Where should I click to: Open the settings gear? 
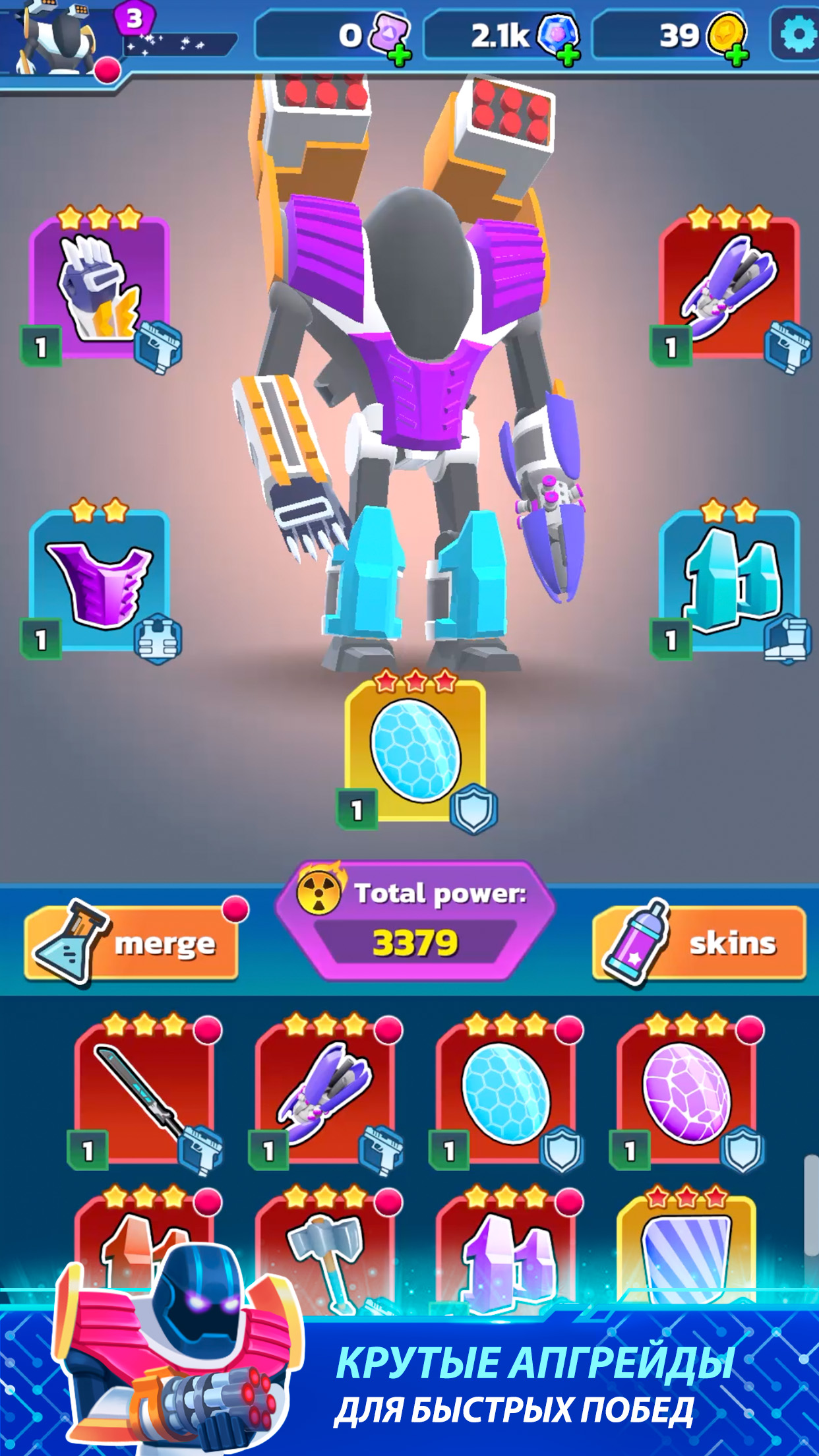click(x=797, y=34)
